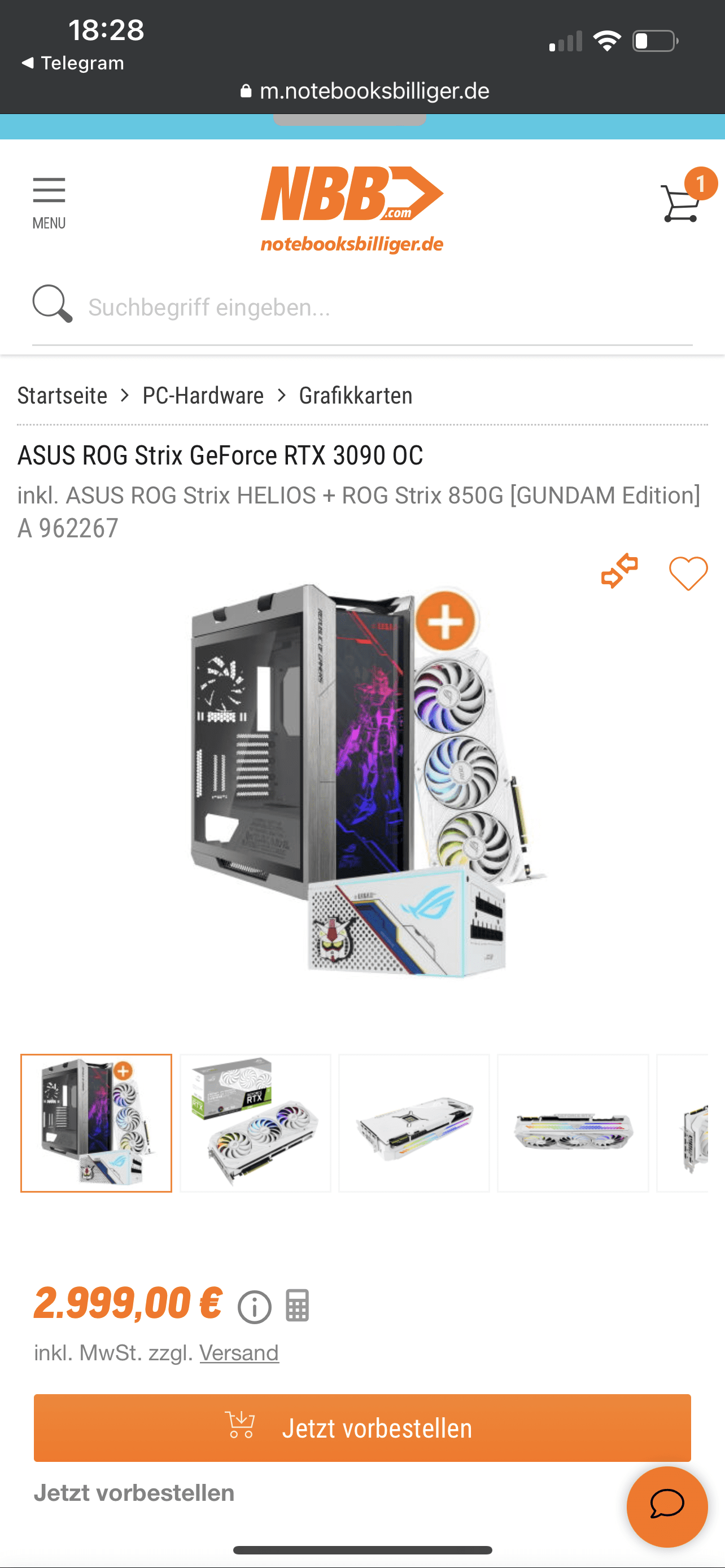The image size is (725, 1568).
Task: Open the MENU hamburger button
Action: [x=49, y=202]
